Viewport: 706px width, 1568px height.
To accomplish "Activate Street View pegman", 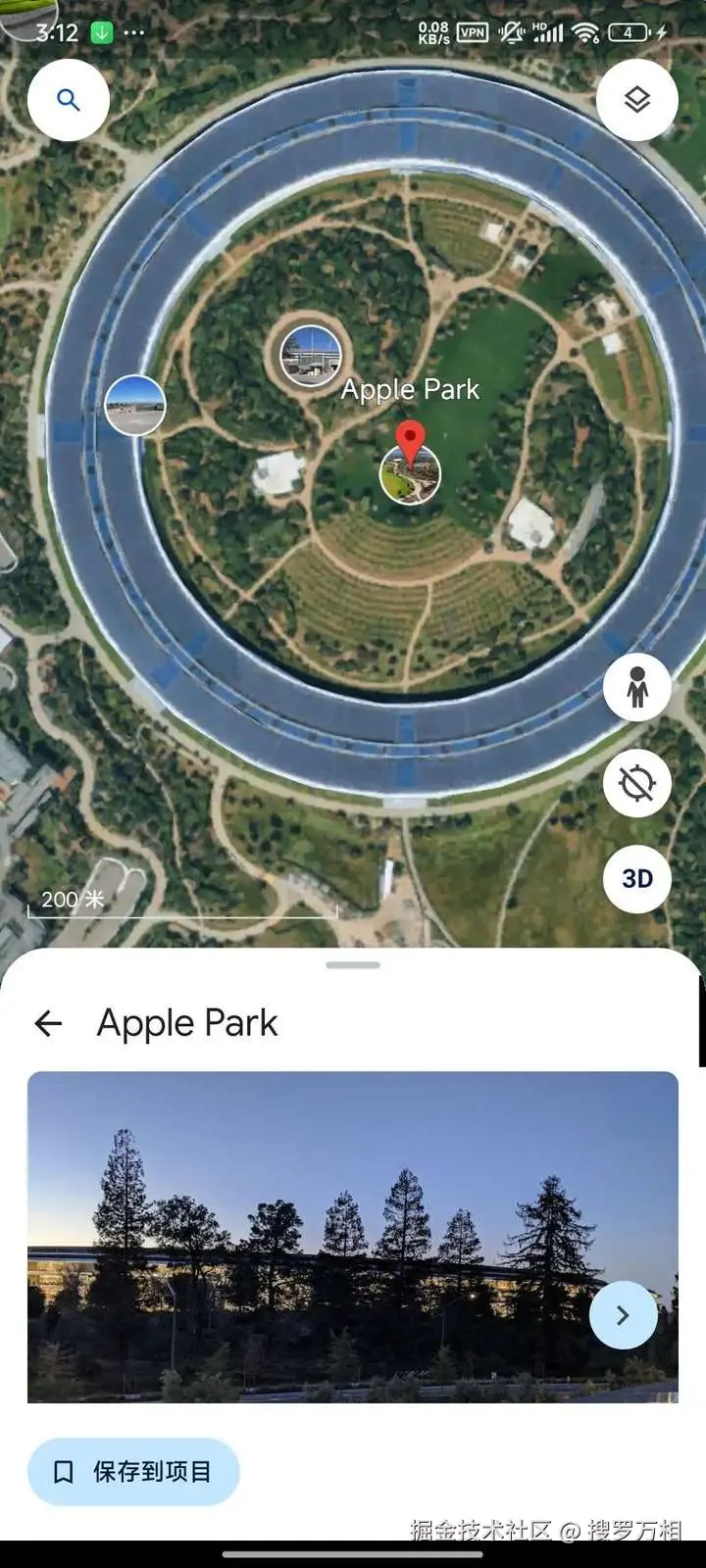I will pyautogui.click(x=637, y=687).
